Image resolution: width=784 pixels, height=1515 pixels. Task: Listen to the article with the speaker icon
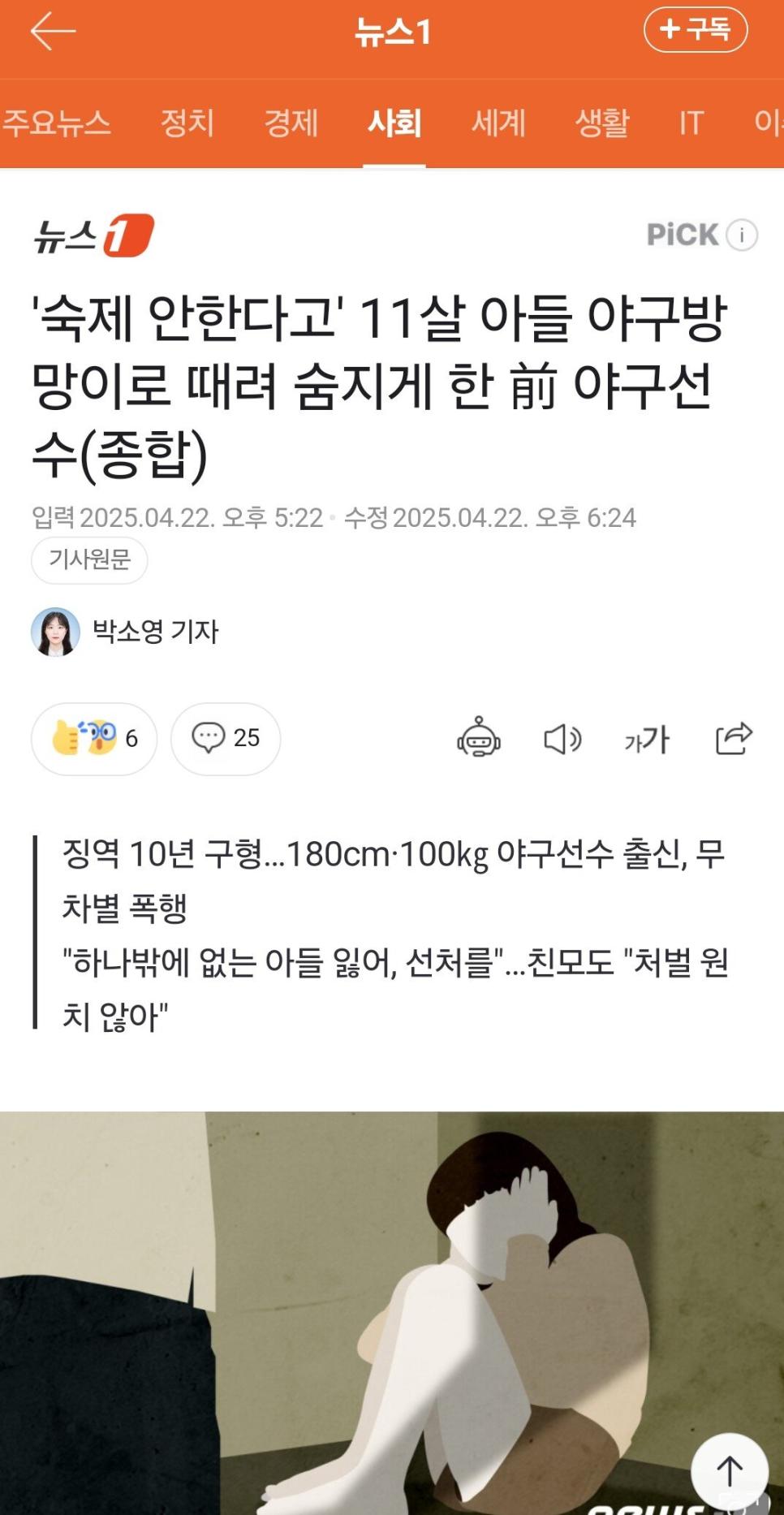pos(562,739)
